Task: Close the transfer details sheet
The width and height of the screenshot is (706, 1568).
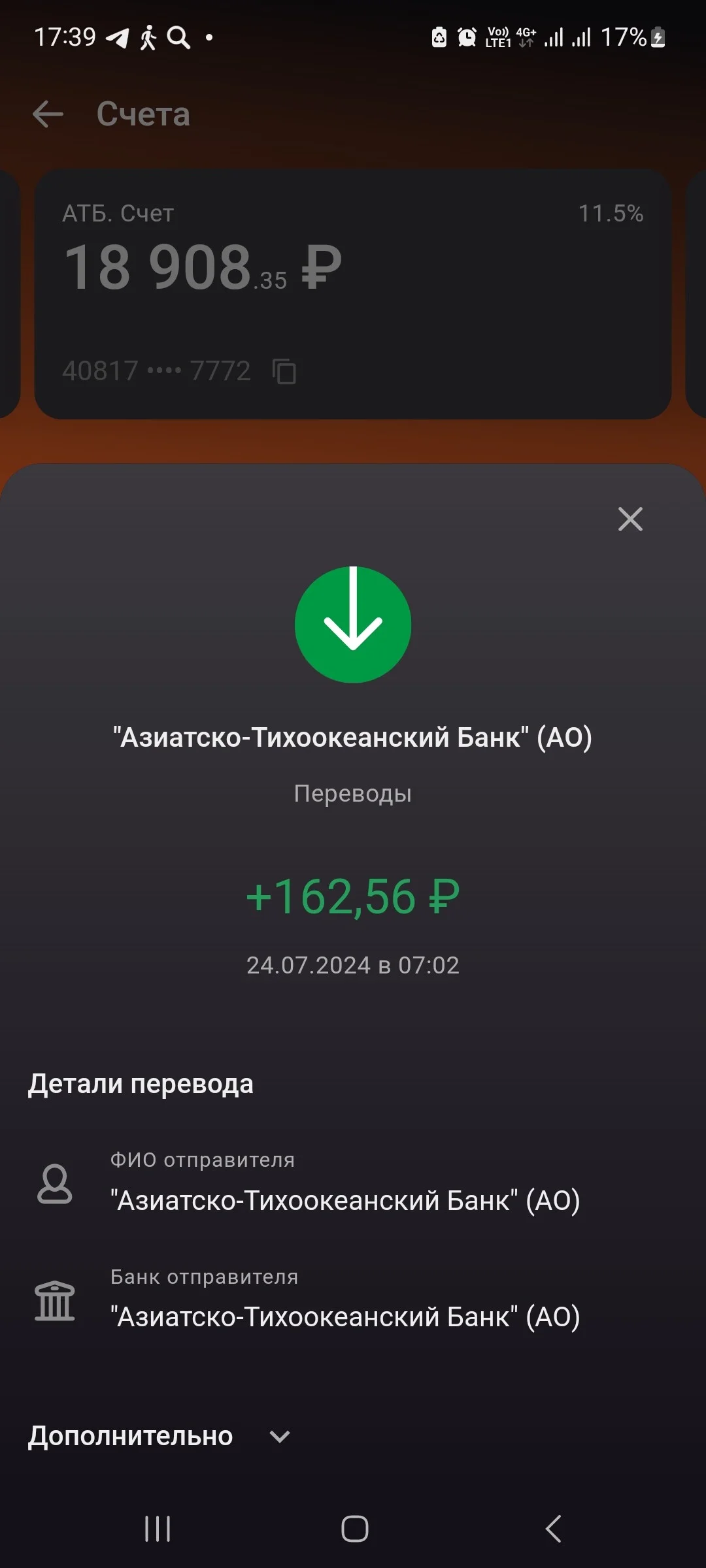Action: click(630, 519)
